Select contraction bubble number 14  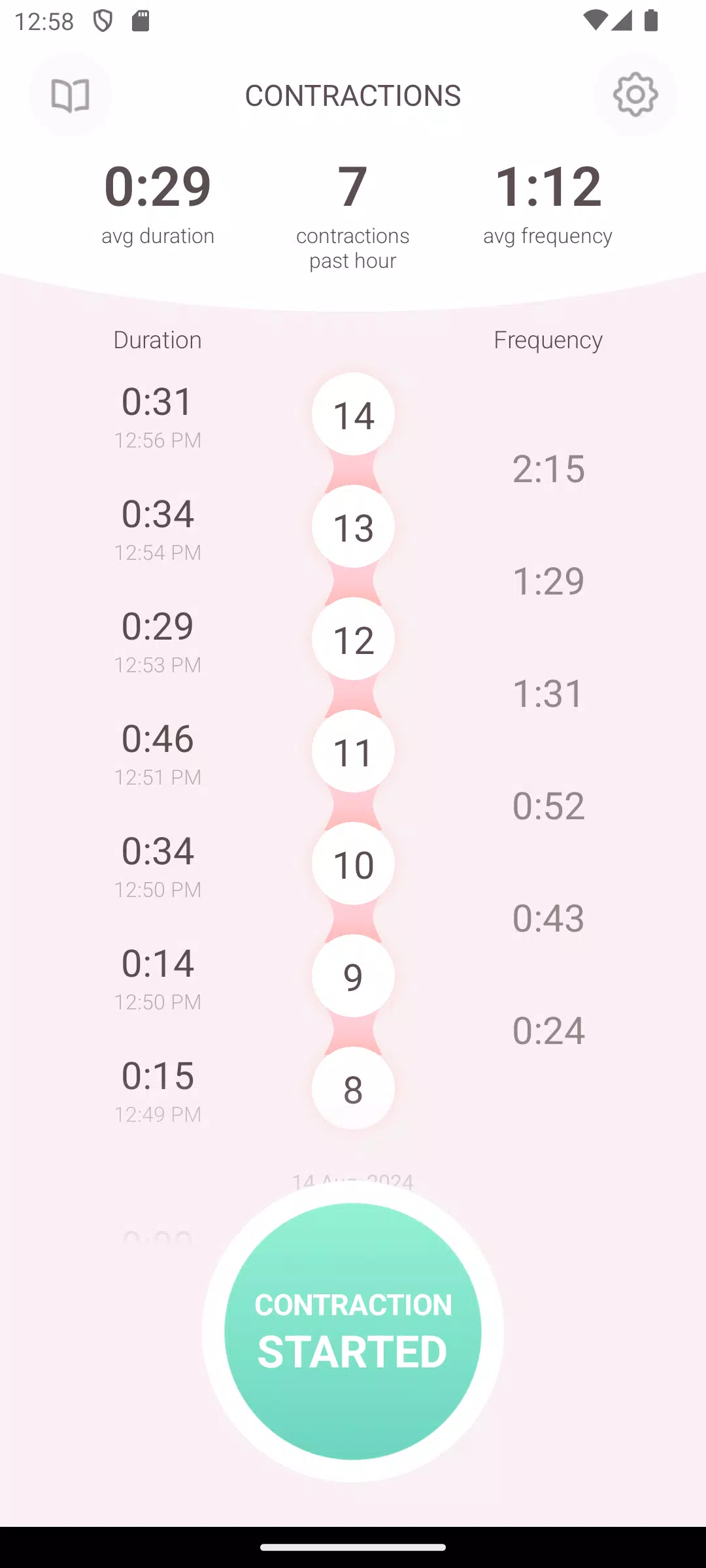coord(353,414)
